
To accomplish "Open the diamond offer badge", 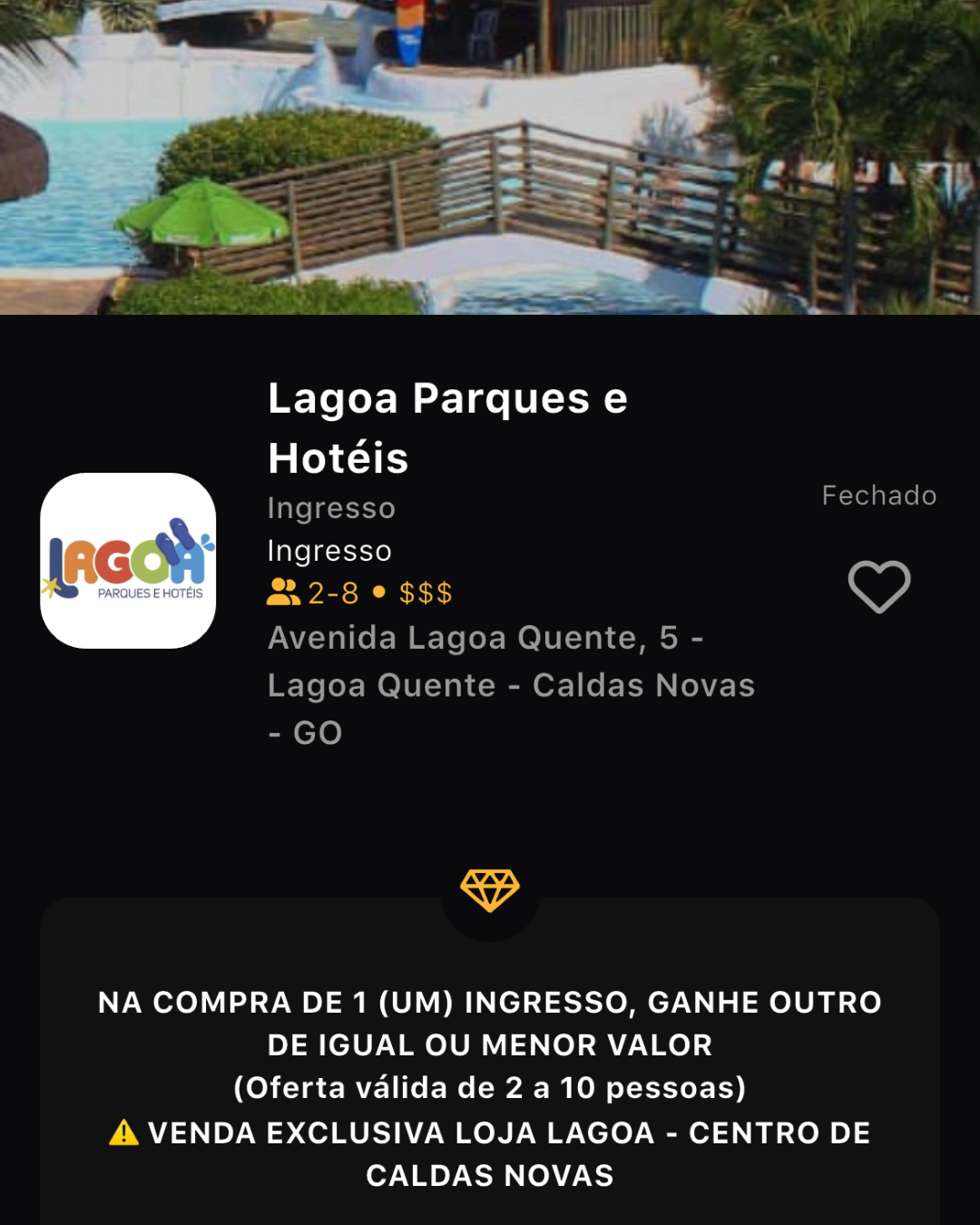I will click(x=490, y=891).
